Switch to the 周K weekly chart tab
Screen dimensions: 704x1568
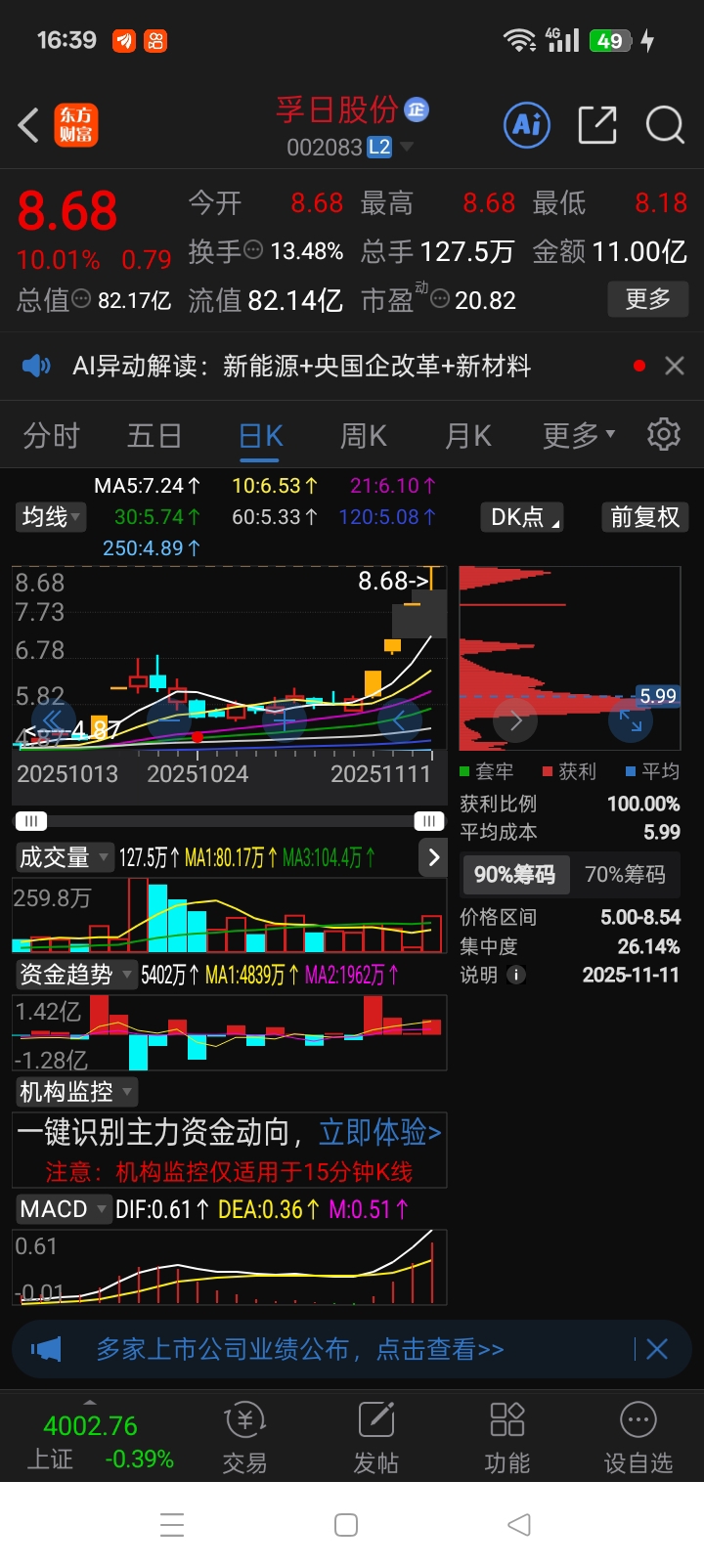363,434
